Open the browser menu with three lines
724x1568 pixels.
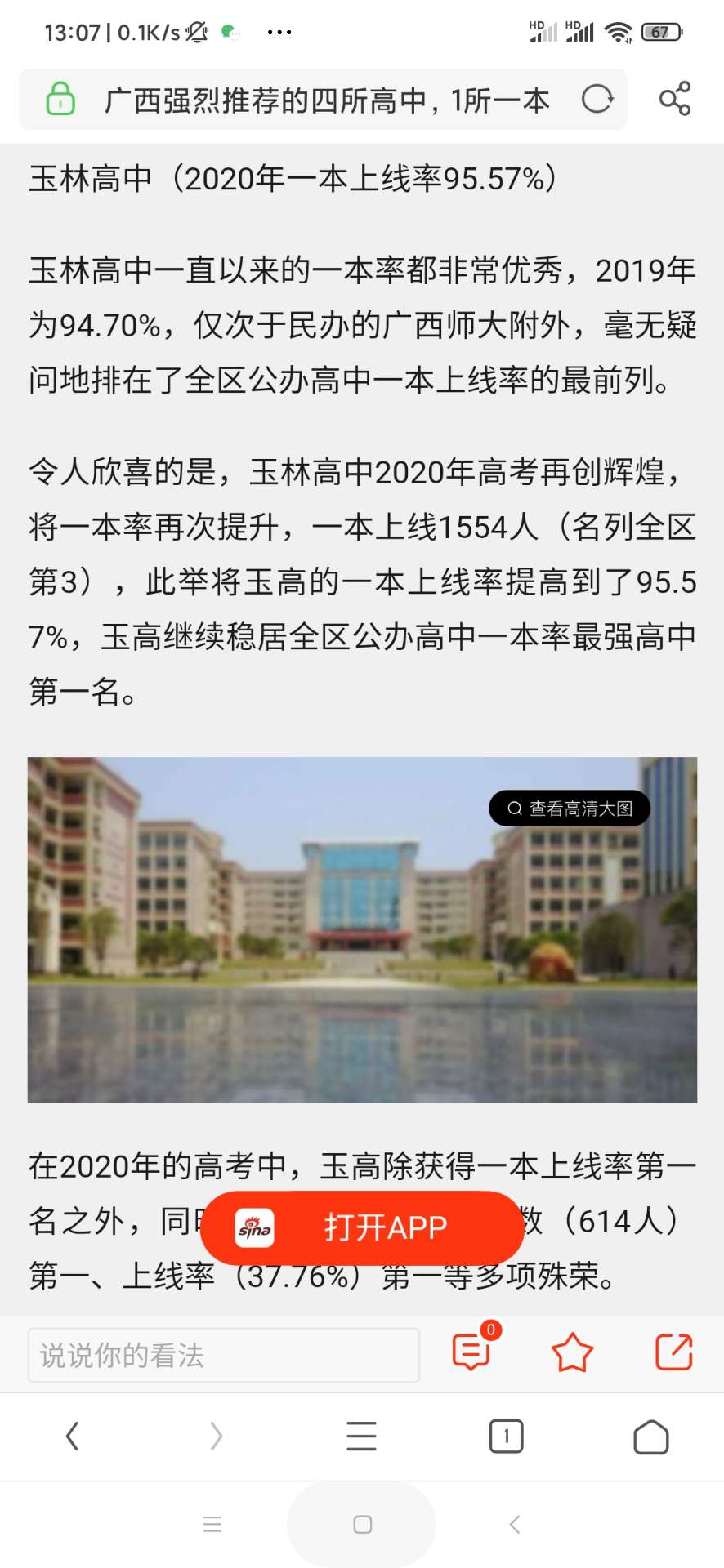pyautogui.click(x=361, y=1436)
